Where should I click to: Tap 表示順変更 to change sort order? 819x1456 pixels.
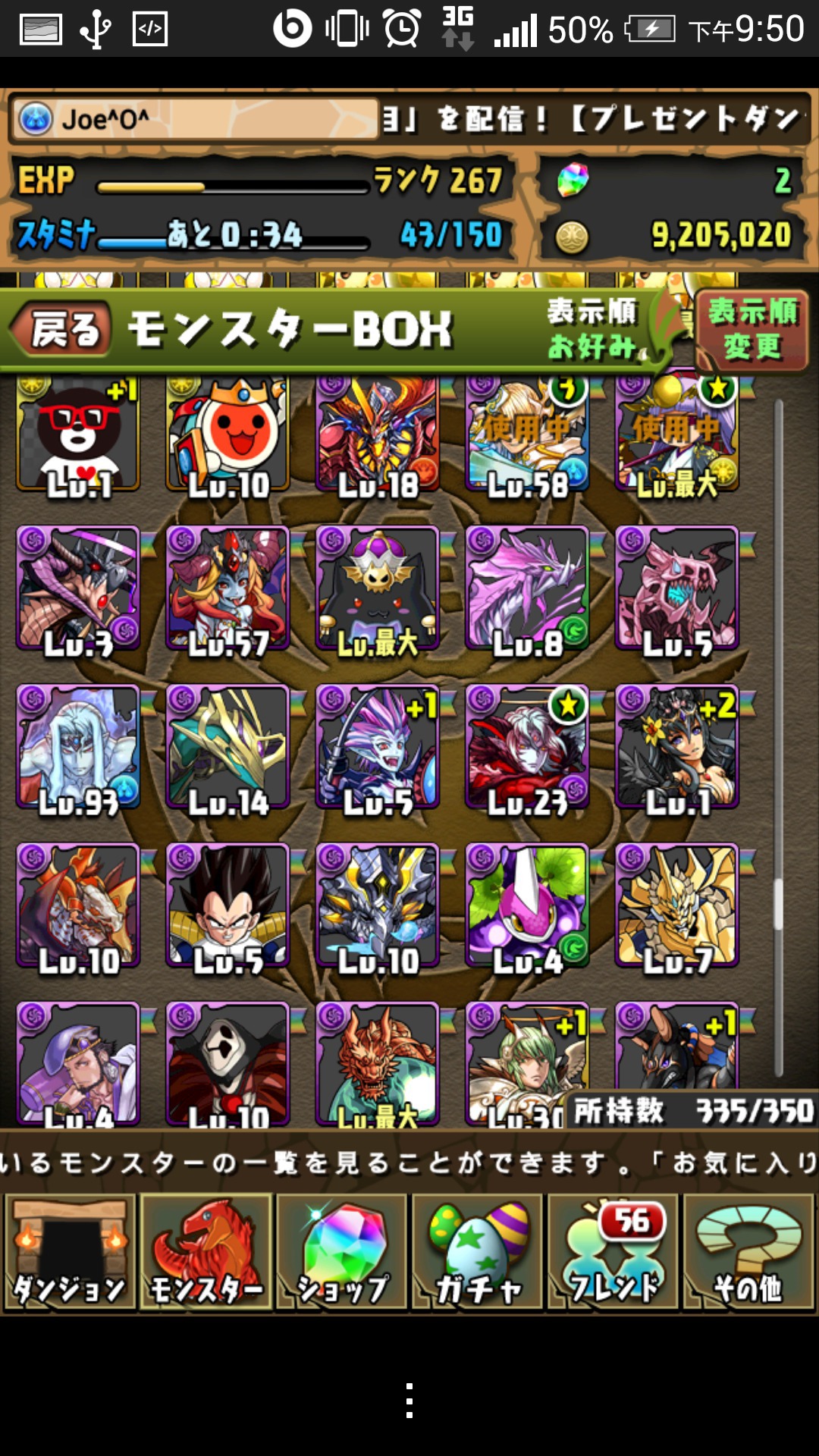point(752,329)
